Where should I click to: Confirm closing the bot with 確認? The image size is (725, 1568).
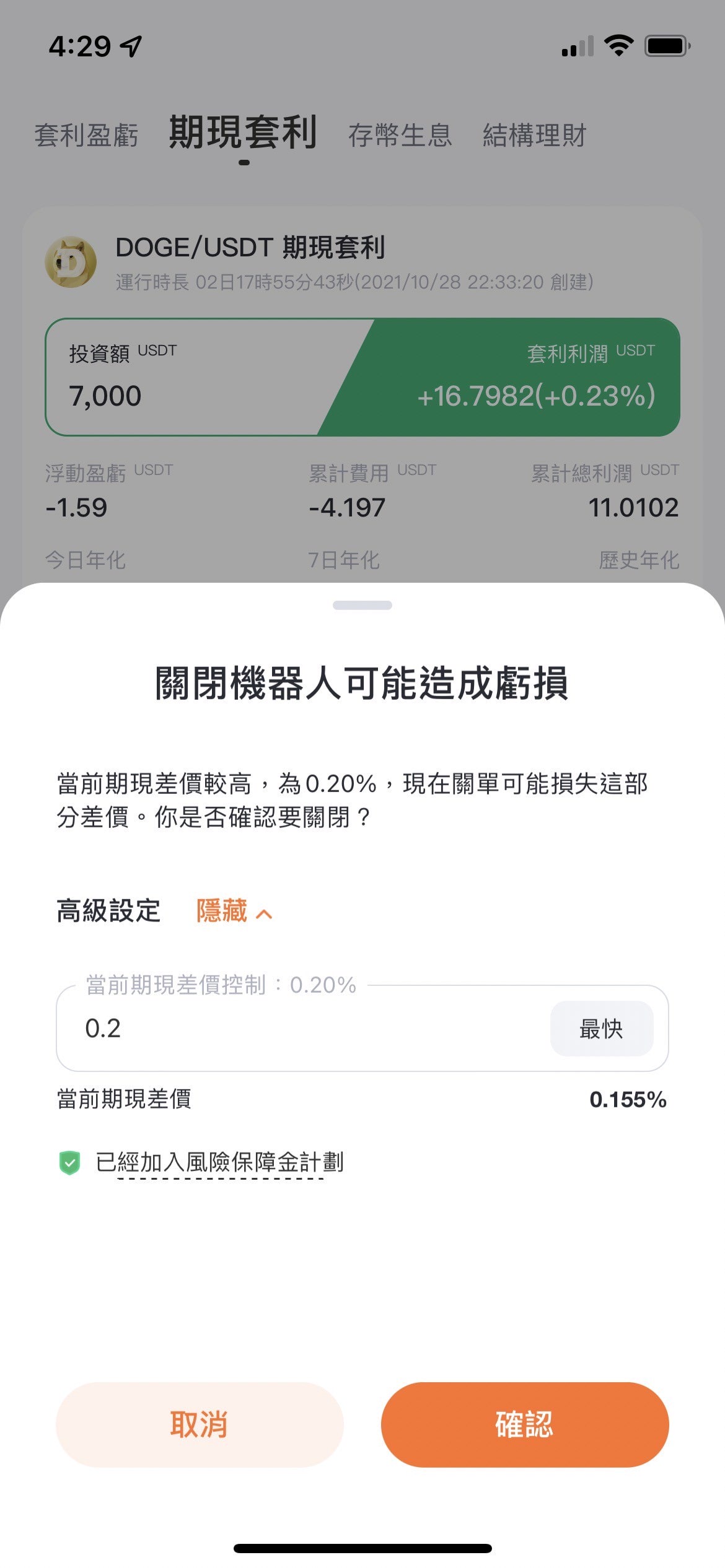tap(524, 1424)
